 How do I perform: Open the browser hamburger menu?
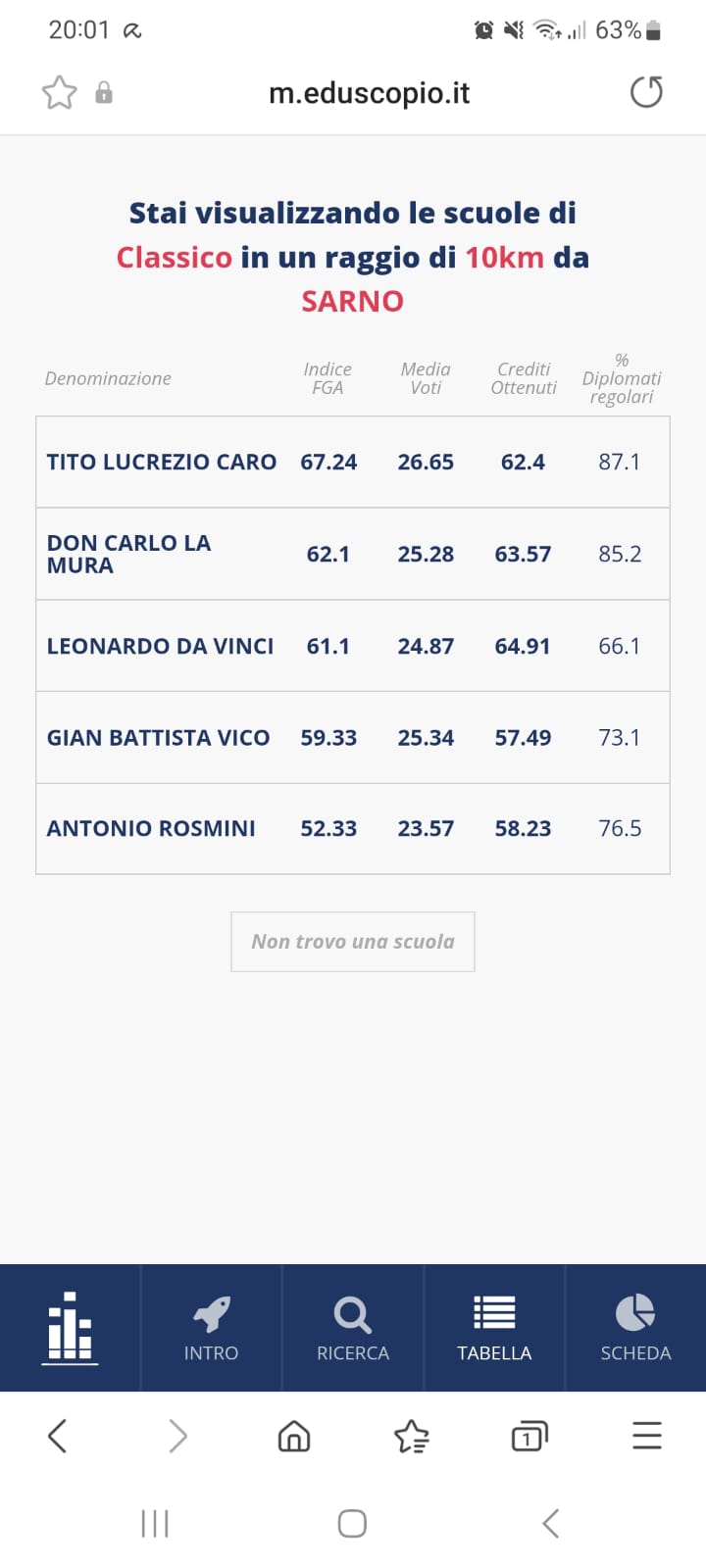[x=647, y=1437]
